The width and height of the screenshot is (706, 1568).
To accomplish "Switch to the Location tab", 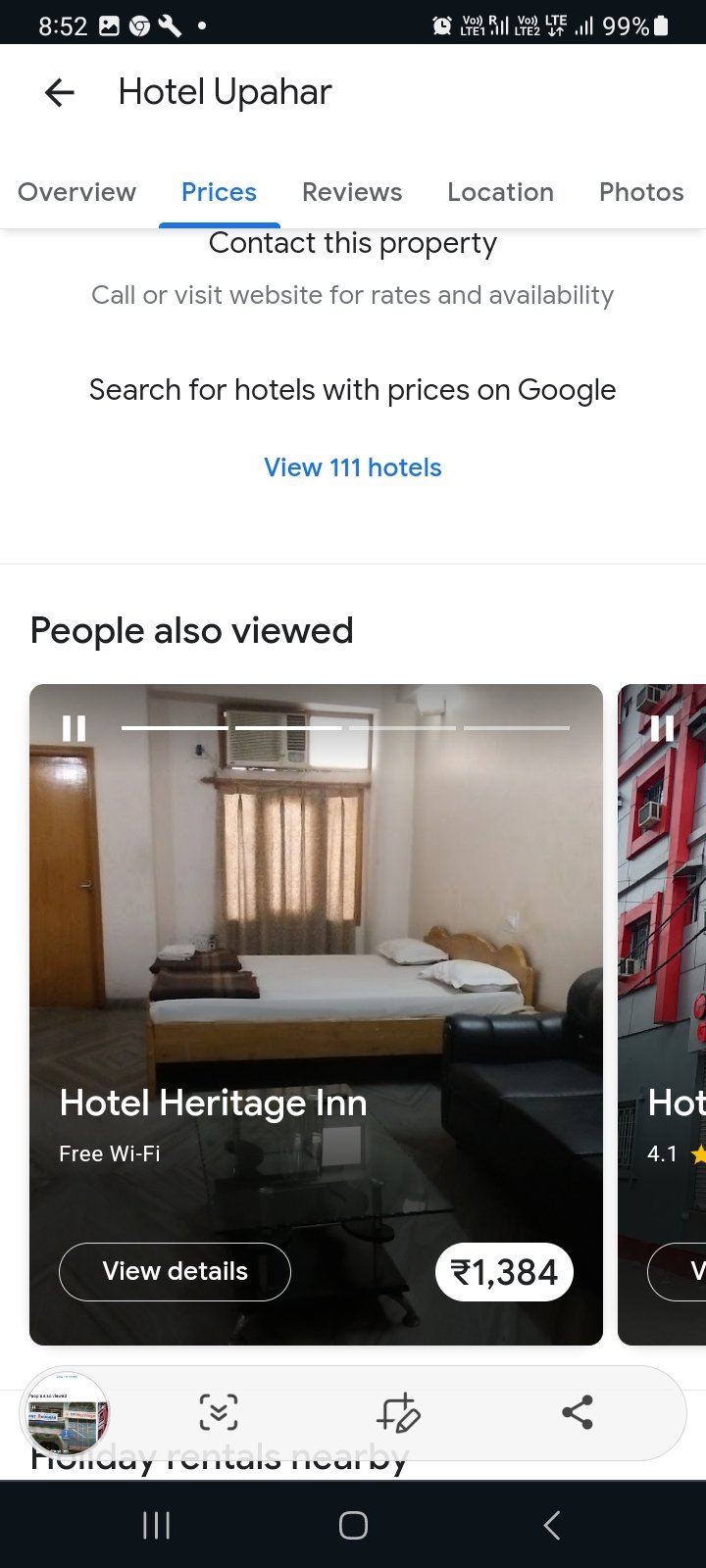I will tap(500, 192).
